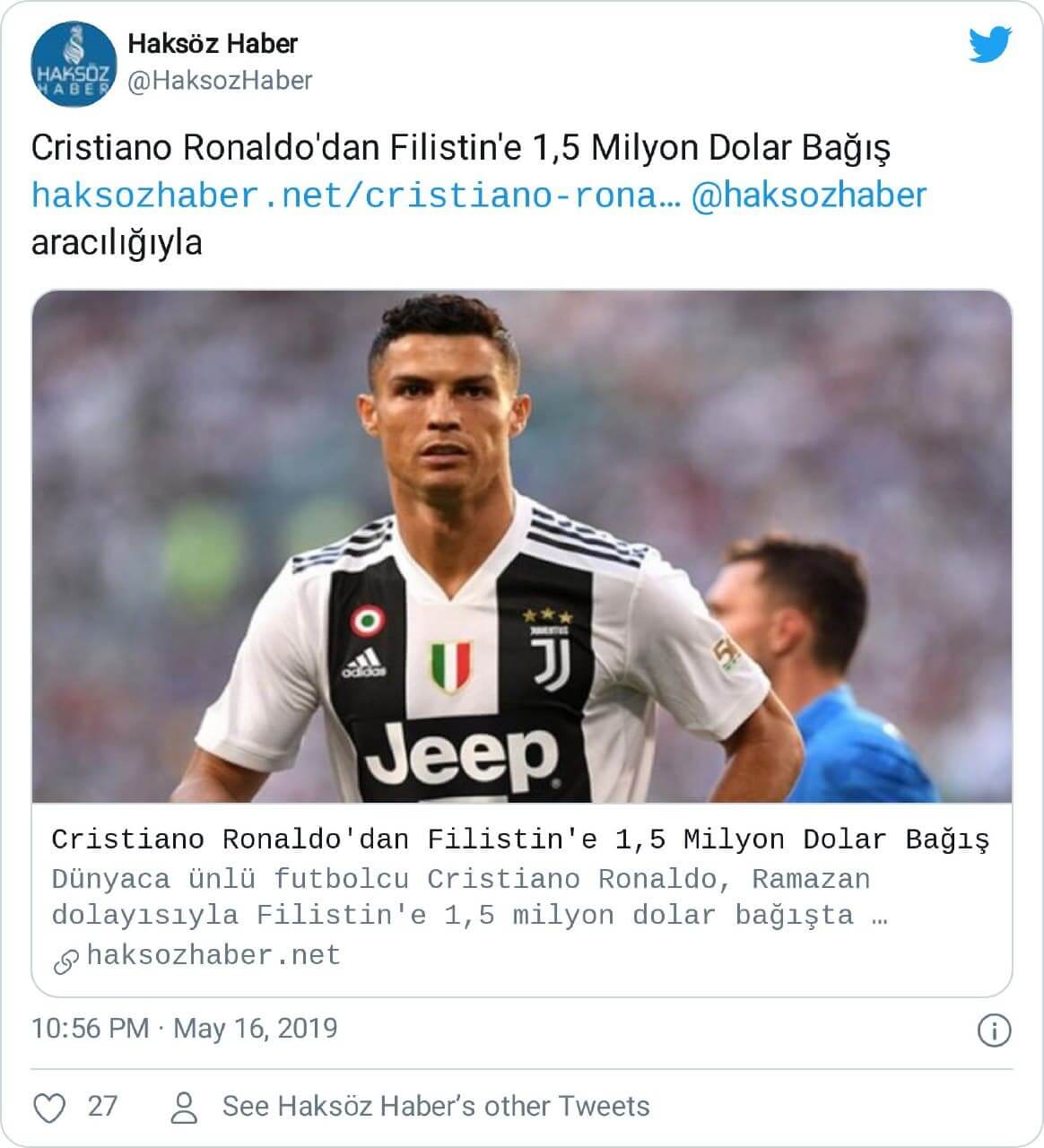Open the haksozhaber.net/cristiano-rona… link
Viewport: 1044px width, 1148px height.
pyautogui.click(x=356, y=196)
